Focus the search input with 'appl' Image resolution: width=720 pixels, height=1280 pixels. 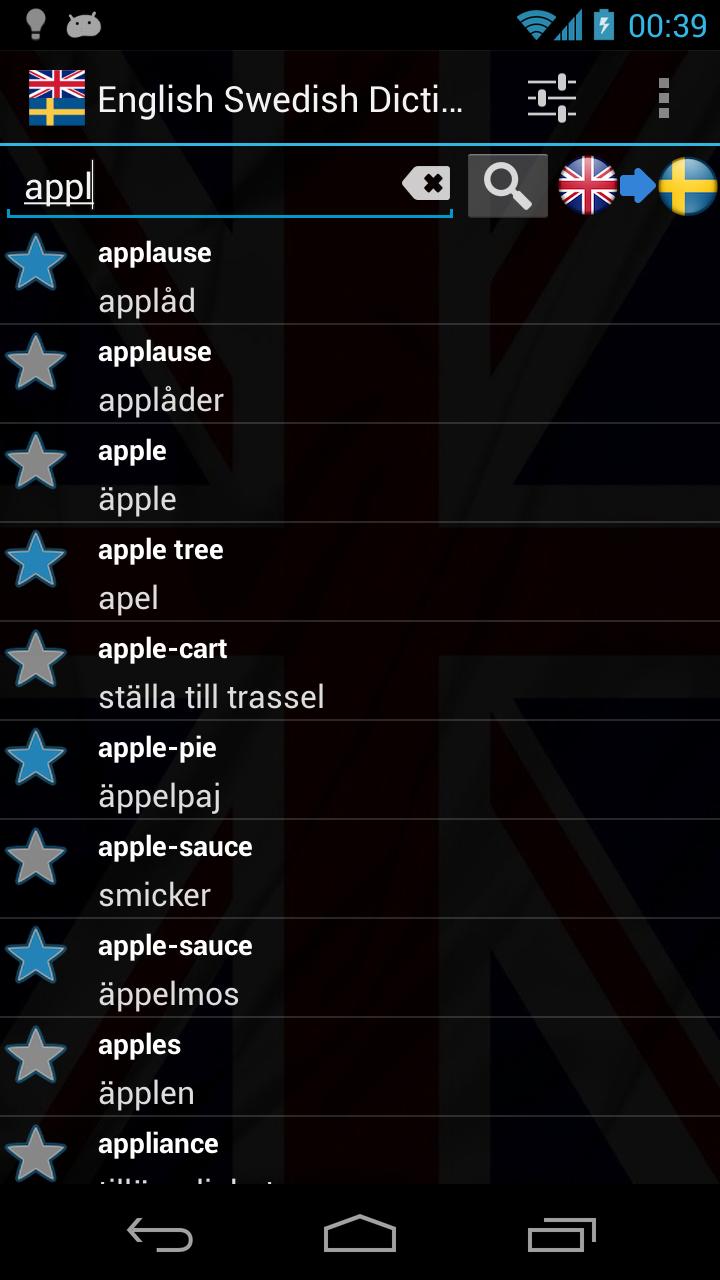[x=210, y=187]
